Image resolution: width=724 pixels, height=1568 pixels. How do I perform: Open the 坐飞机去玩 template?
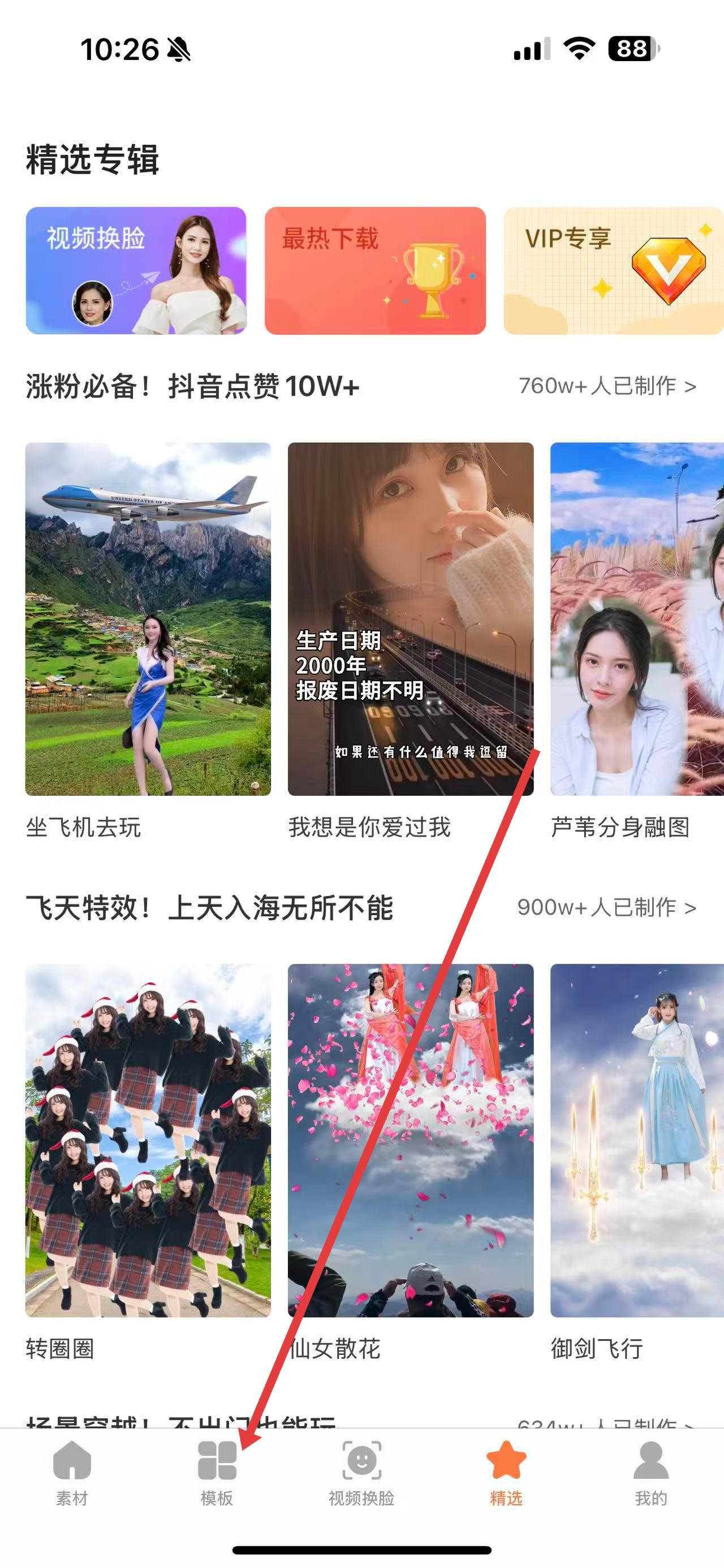tap(148, 618)
